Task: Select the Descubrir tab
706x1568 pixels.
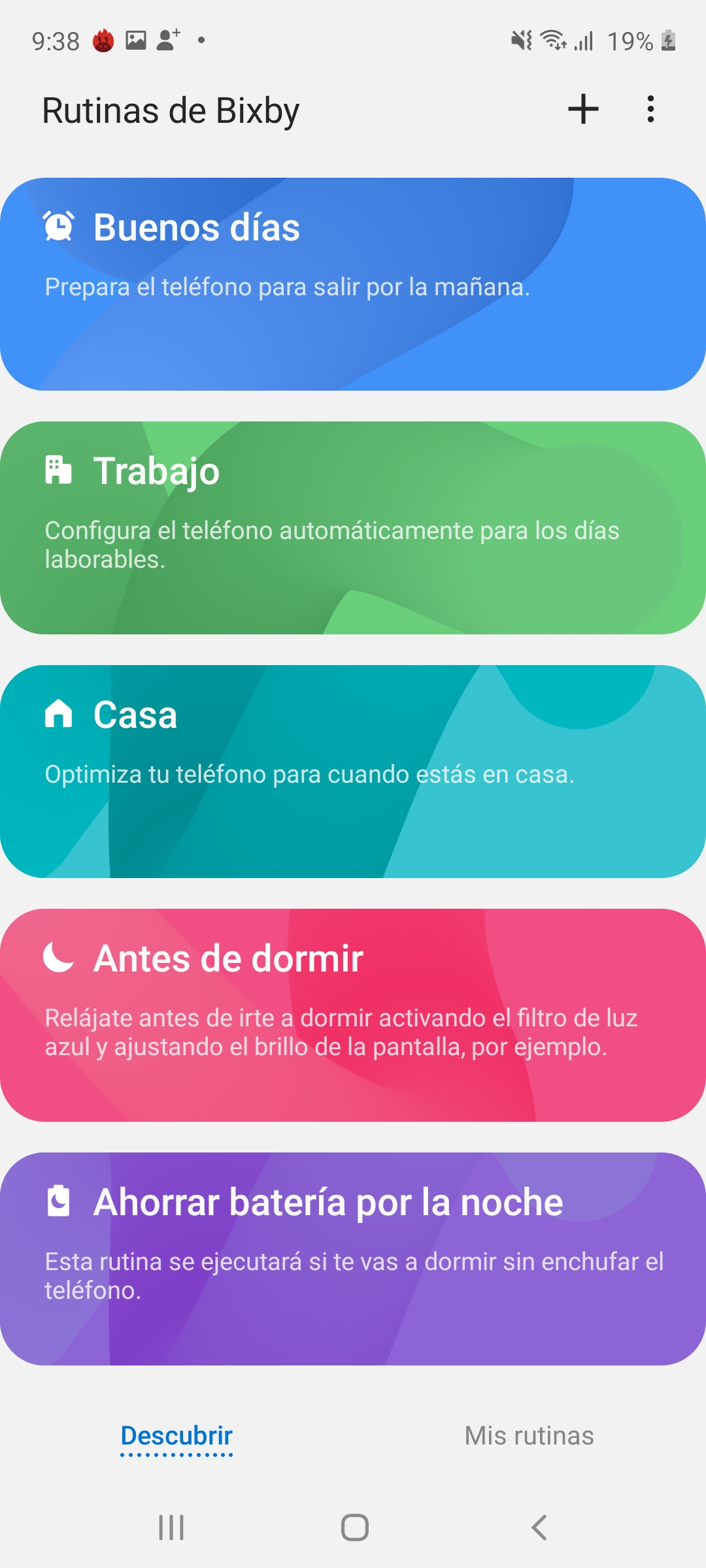Action: 176,1437
